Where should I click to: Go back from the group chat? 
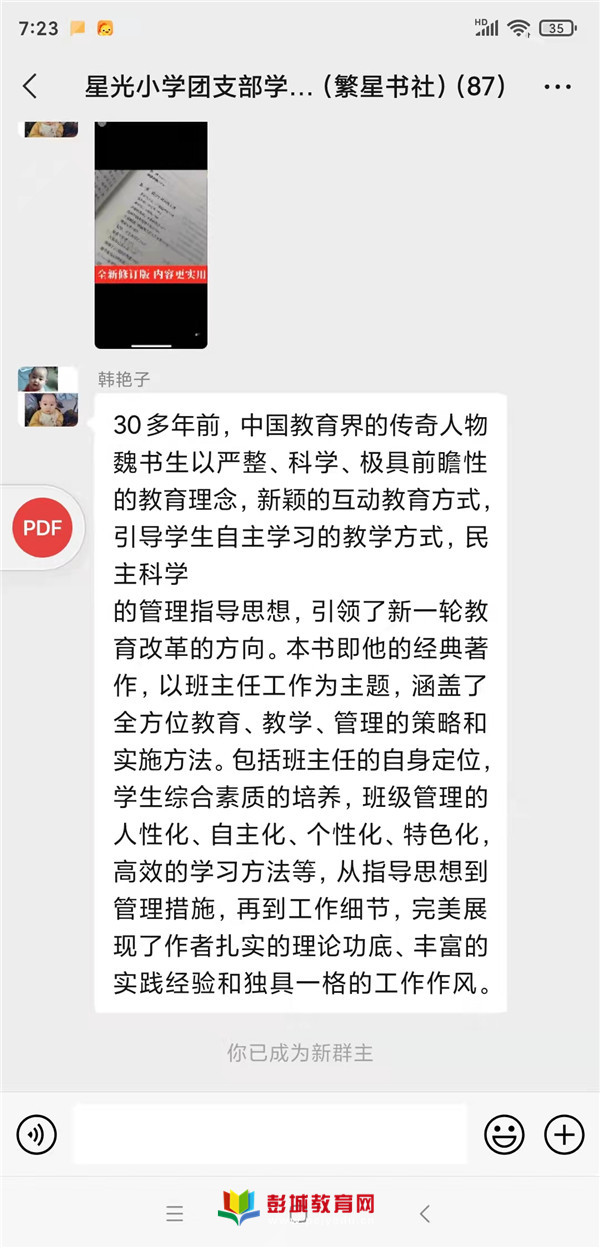coord(30,87)
